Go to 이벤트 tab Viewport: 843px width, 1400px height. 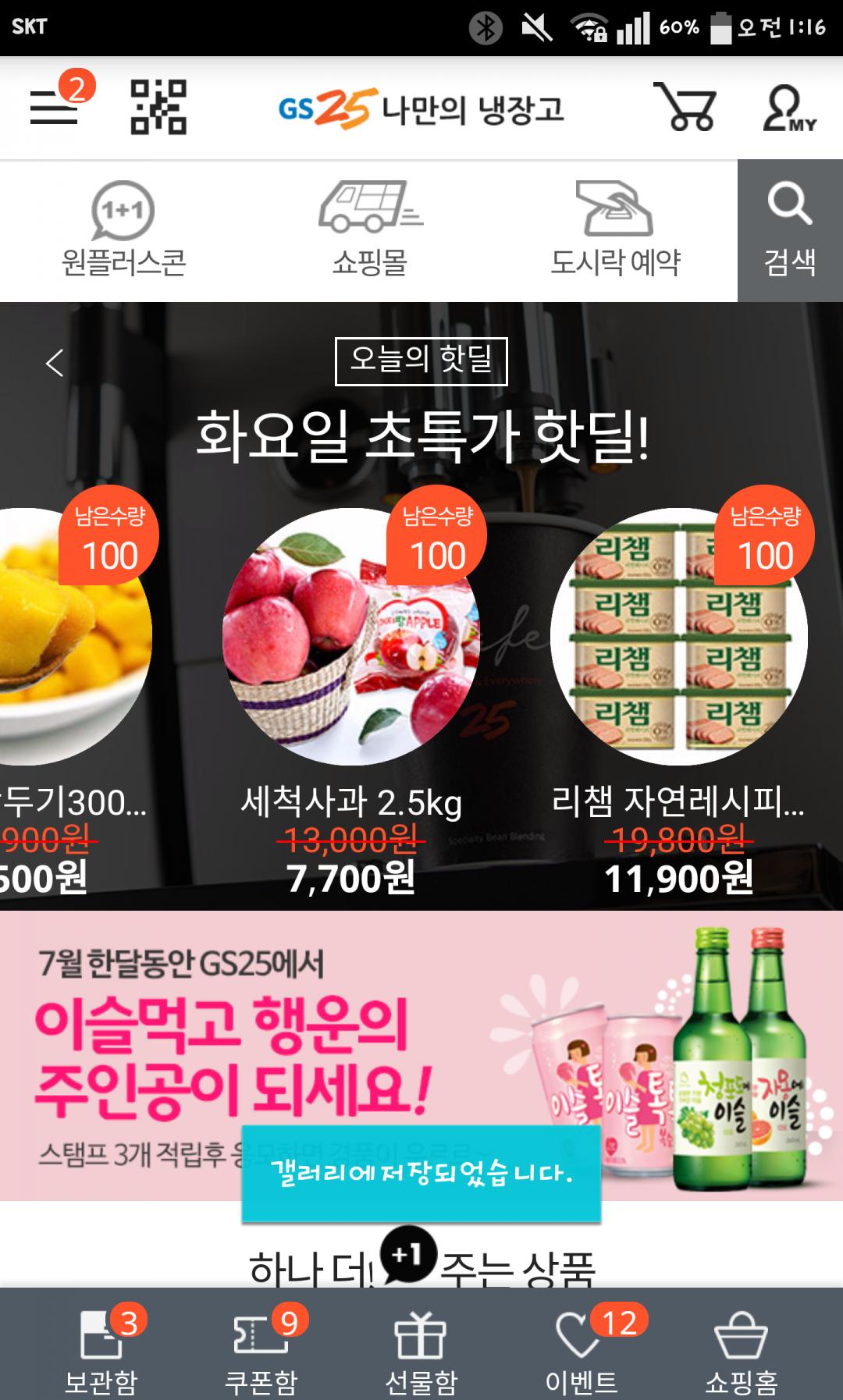pos(582,1352)
